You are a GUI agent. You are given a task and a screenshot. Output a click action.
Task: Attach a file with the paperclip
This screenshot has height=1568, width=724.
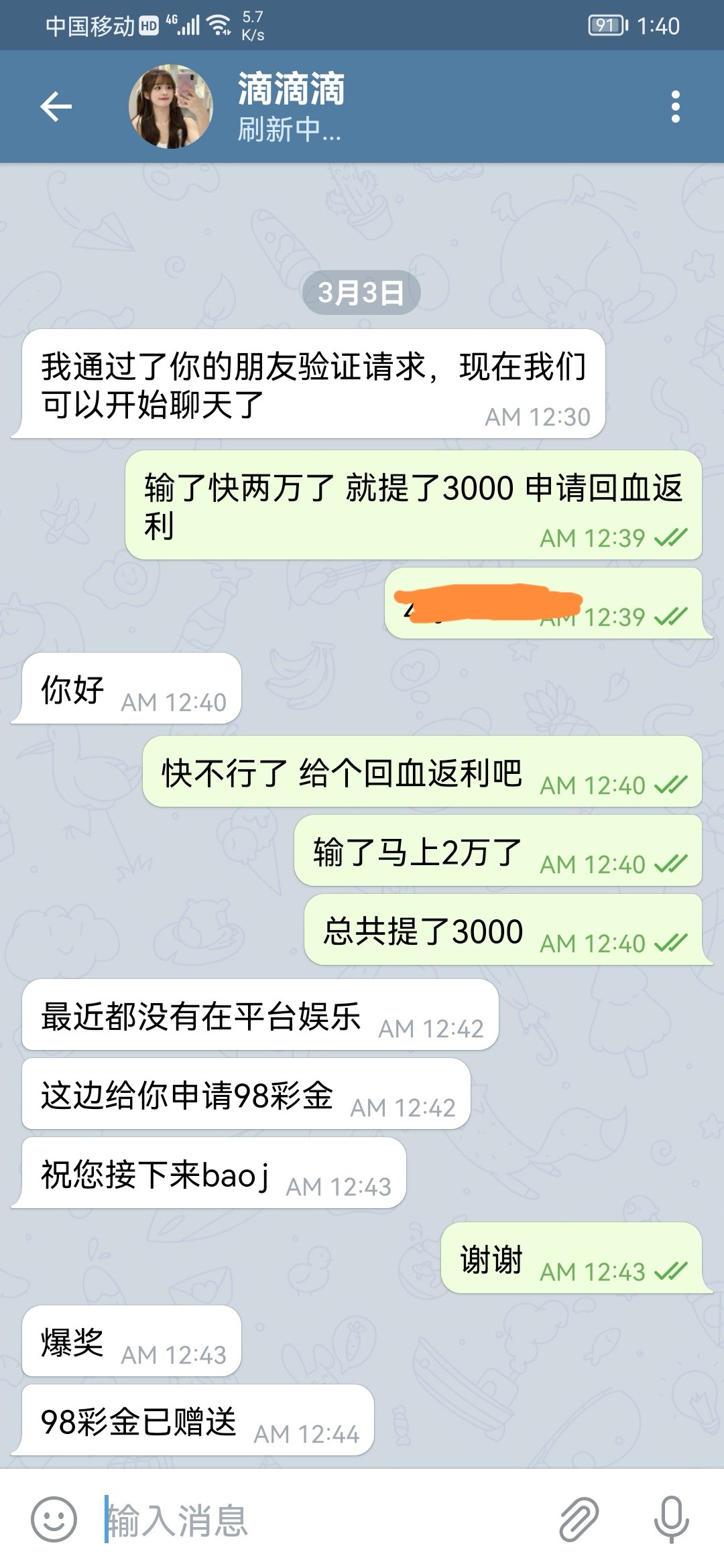pyautogui.click(x=579, y=1520)
